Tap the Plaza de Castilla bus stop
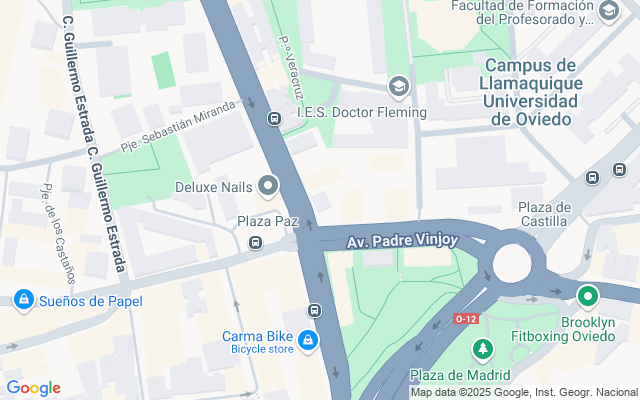640x400 pixels. click(592, 178)
